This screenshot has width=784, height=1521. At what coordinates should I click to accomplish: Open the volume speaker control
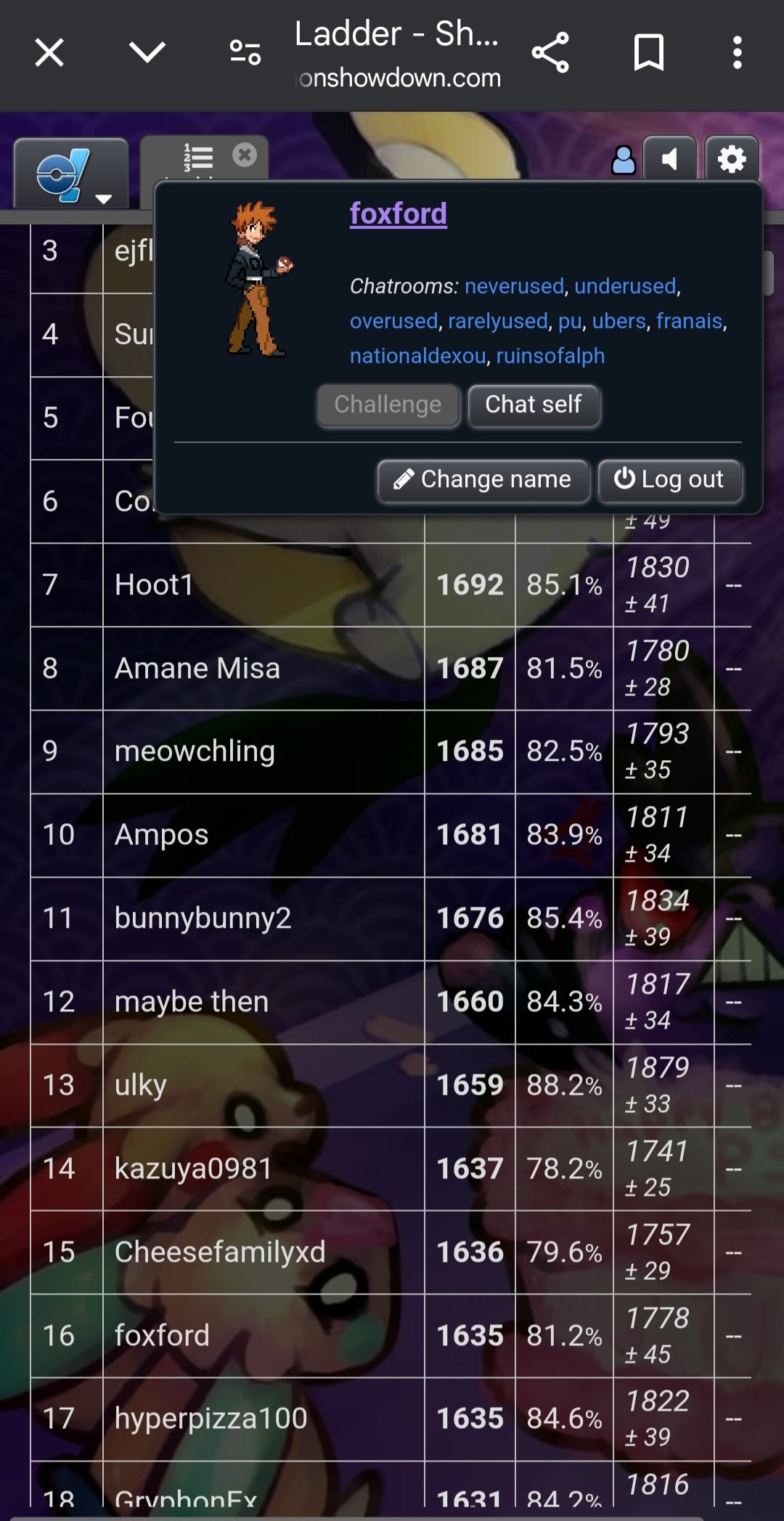tap(669, 159)
